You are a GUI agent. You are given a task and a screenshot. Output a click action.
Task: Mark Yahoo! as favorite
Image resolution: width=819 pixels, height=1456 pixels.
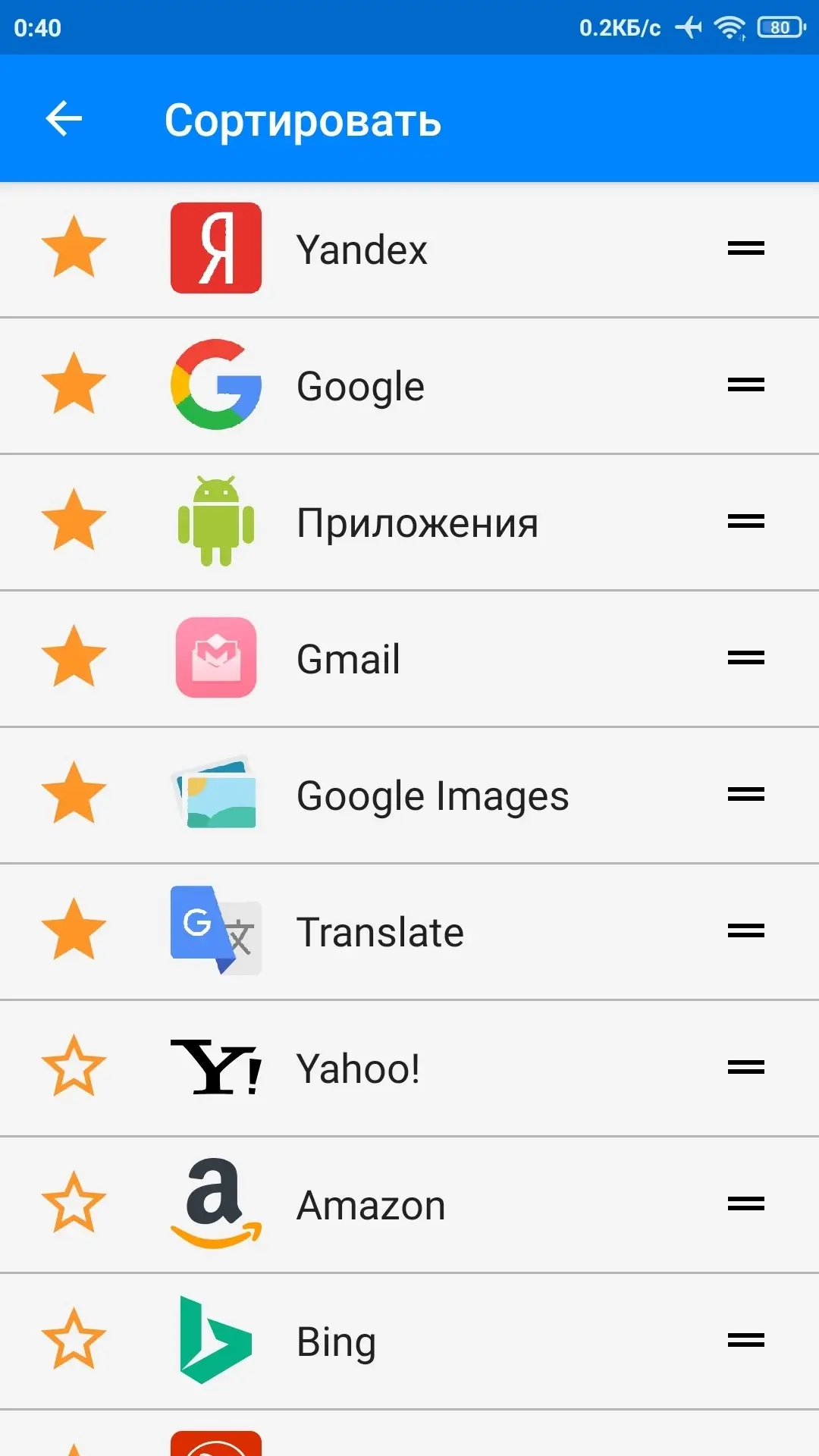[x=74, y=1067]
